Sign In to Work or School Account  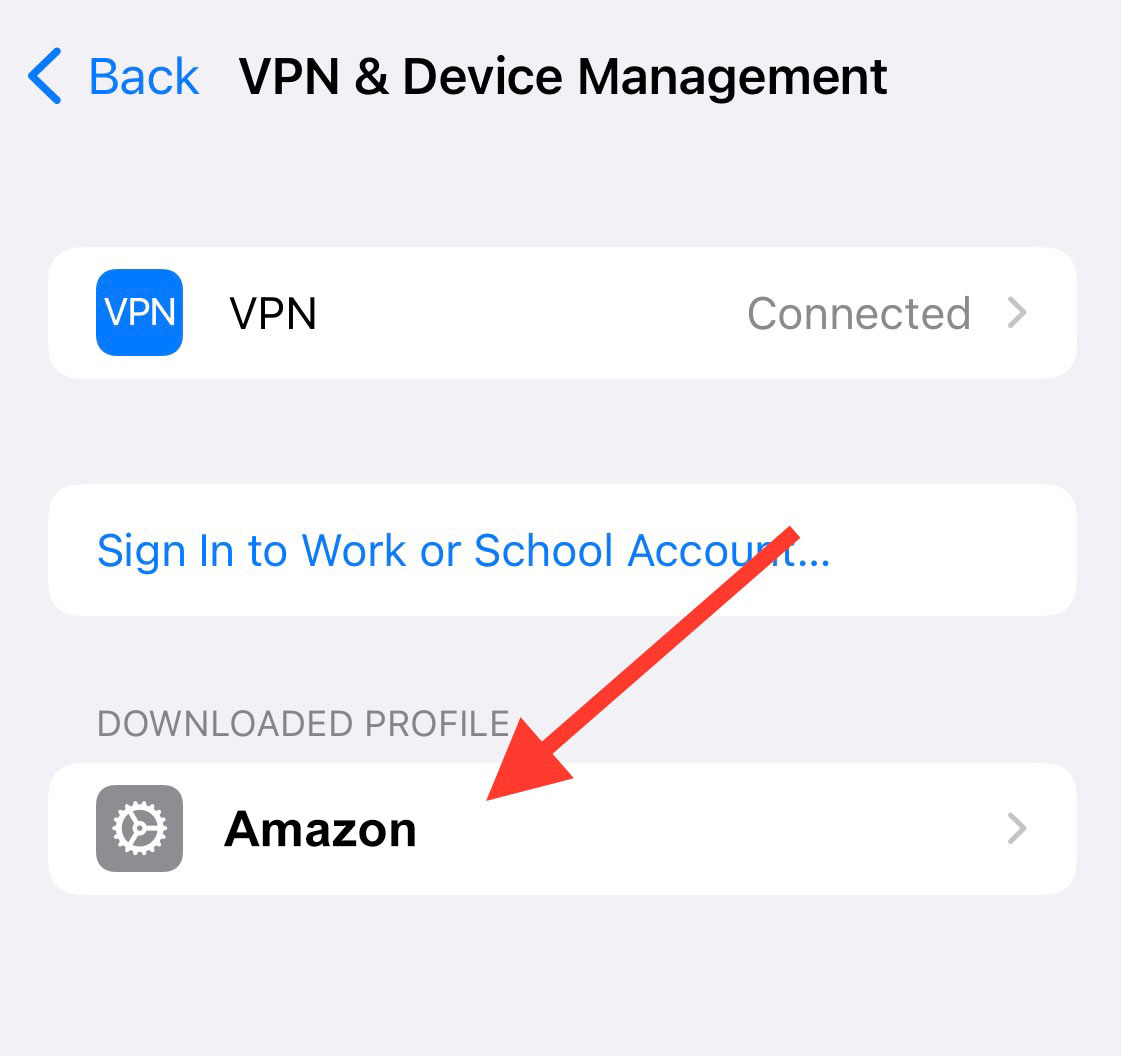coord(462,551)
